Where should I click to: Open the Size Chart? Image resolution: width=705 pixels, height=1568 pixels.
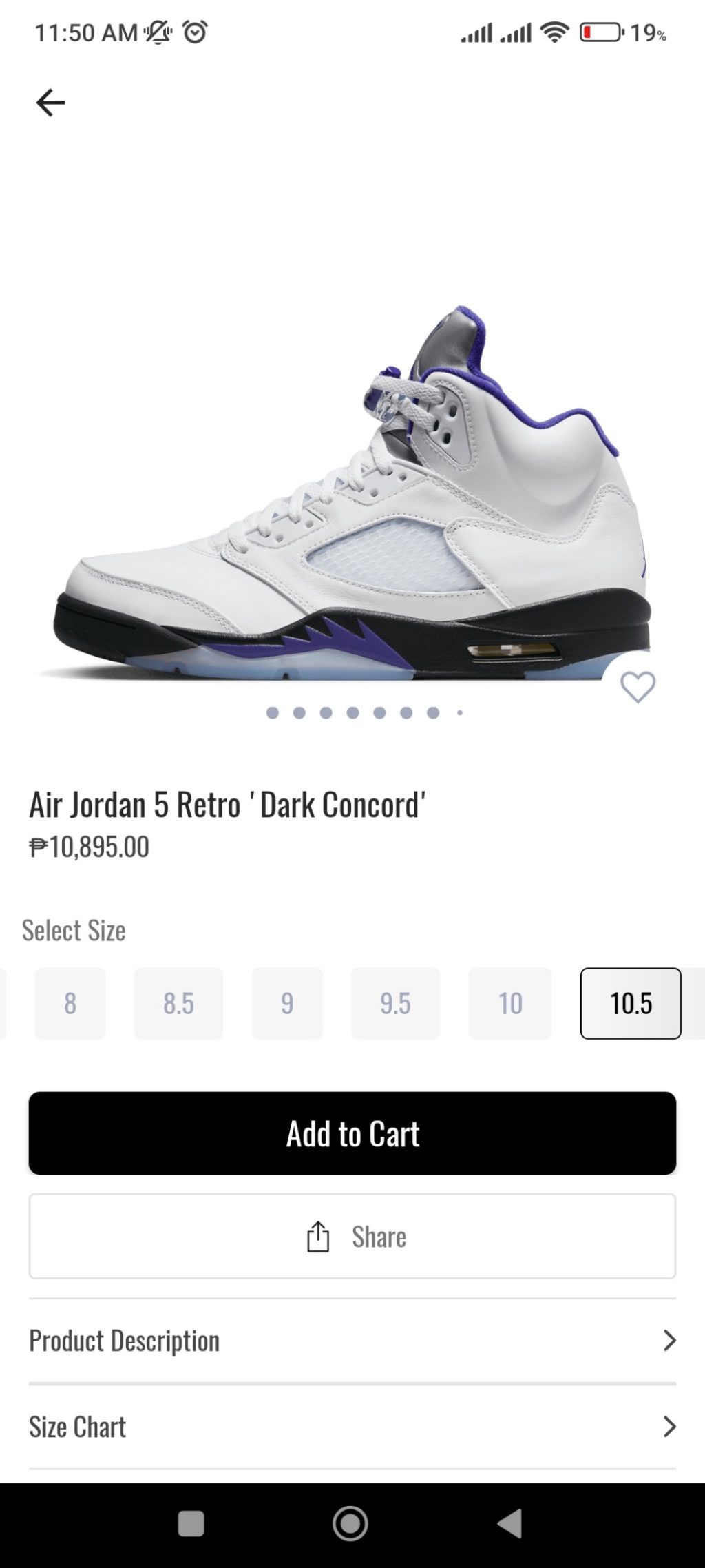pos(352,1427)
